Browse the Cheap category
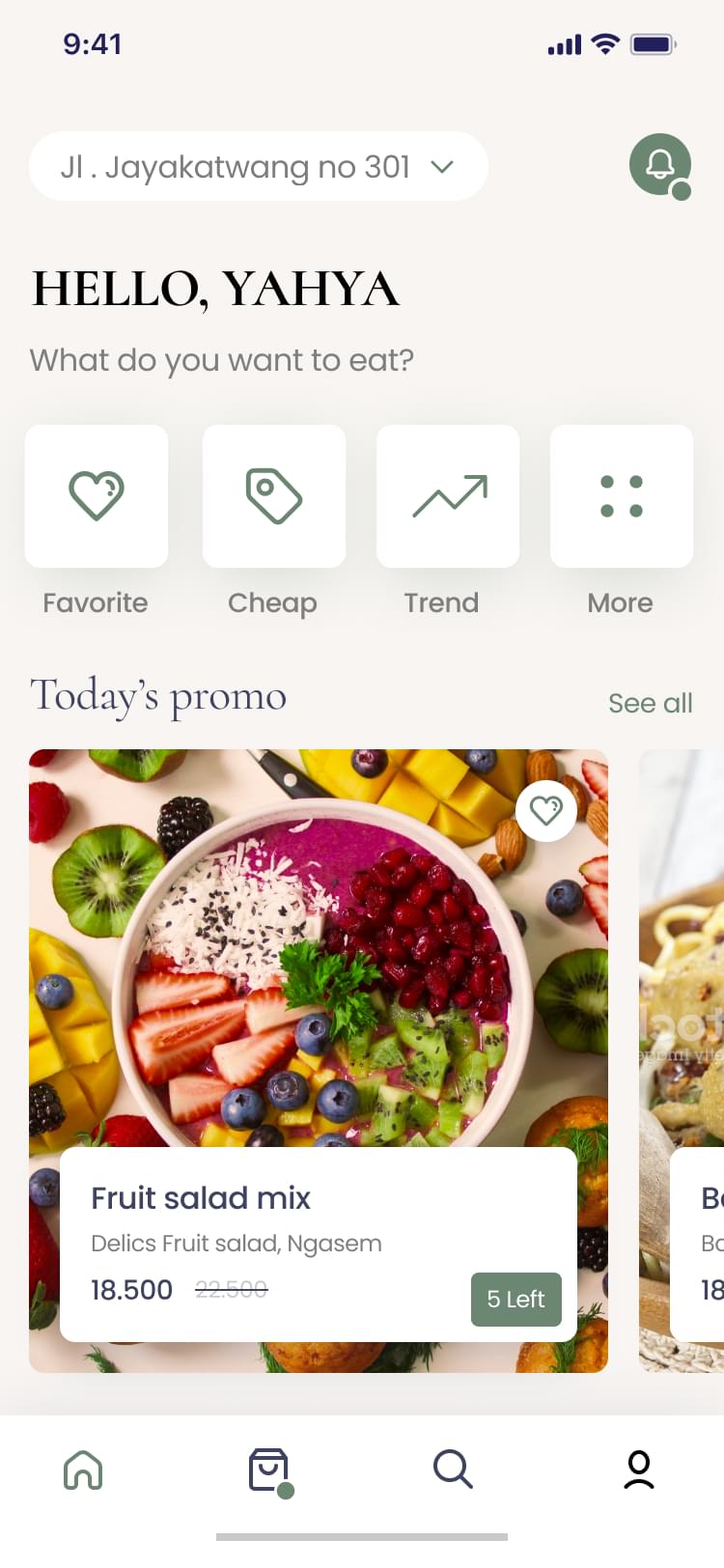The image size is (724, 1568). click(x=274, y=496)
